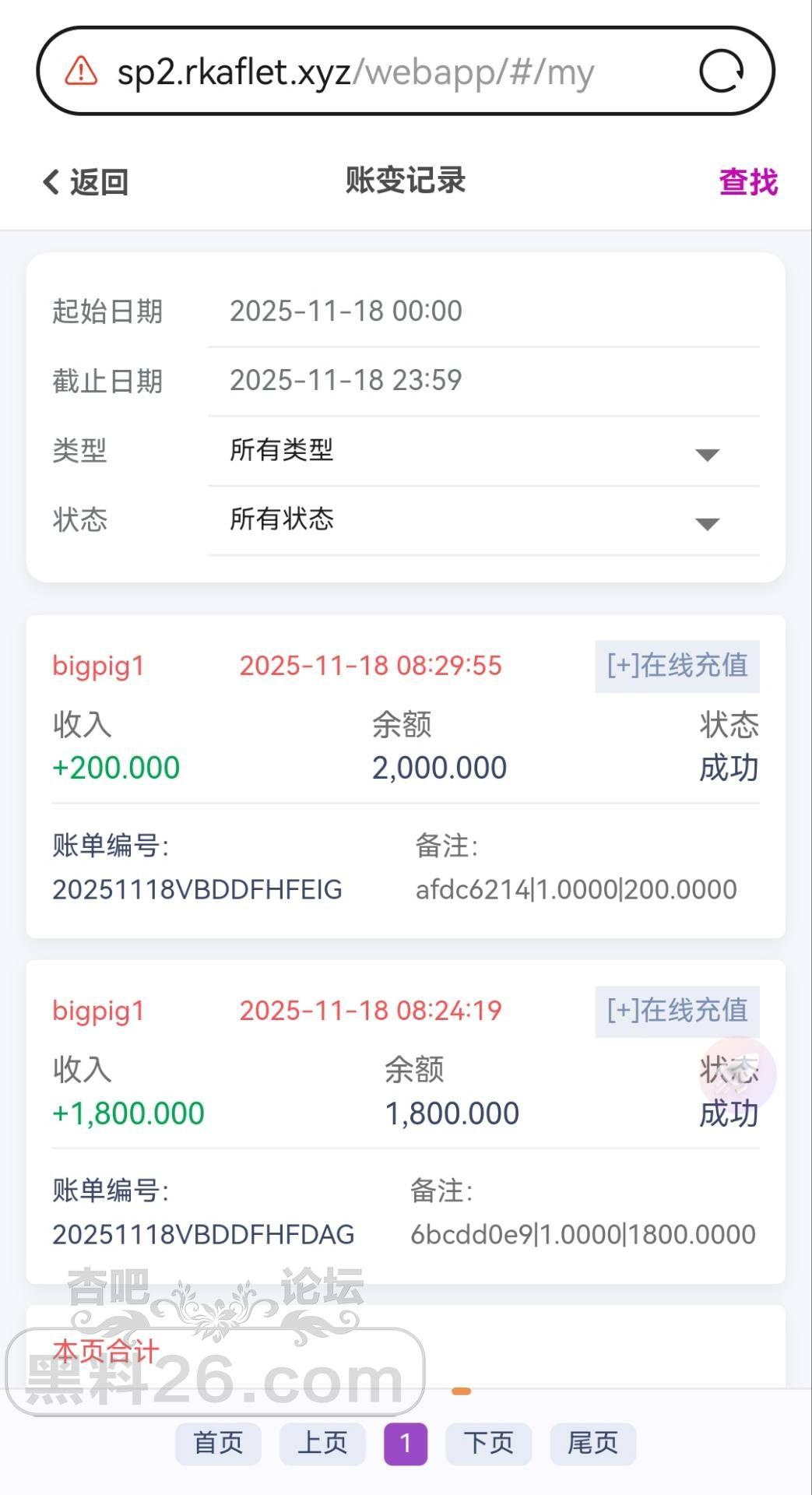Tap the browser address bar URL
812x1495 pixels.
pyautogui.click(x=355, y=72)
